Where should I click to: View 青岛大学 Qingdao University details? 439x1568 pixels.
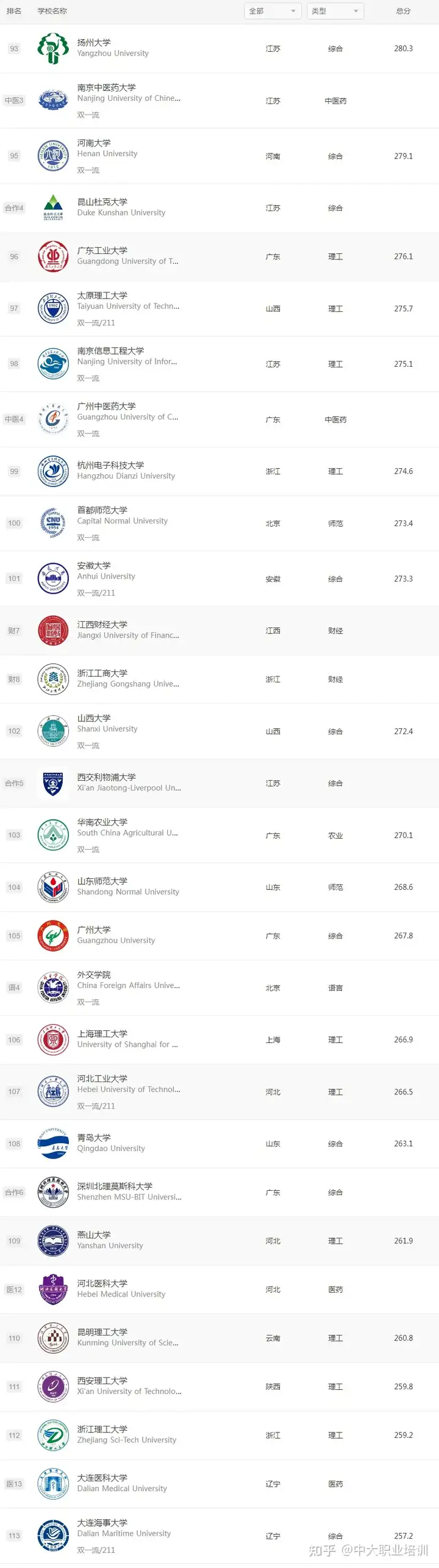220,1144
